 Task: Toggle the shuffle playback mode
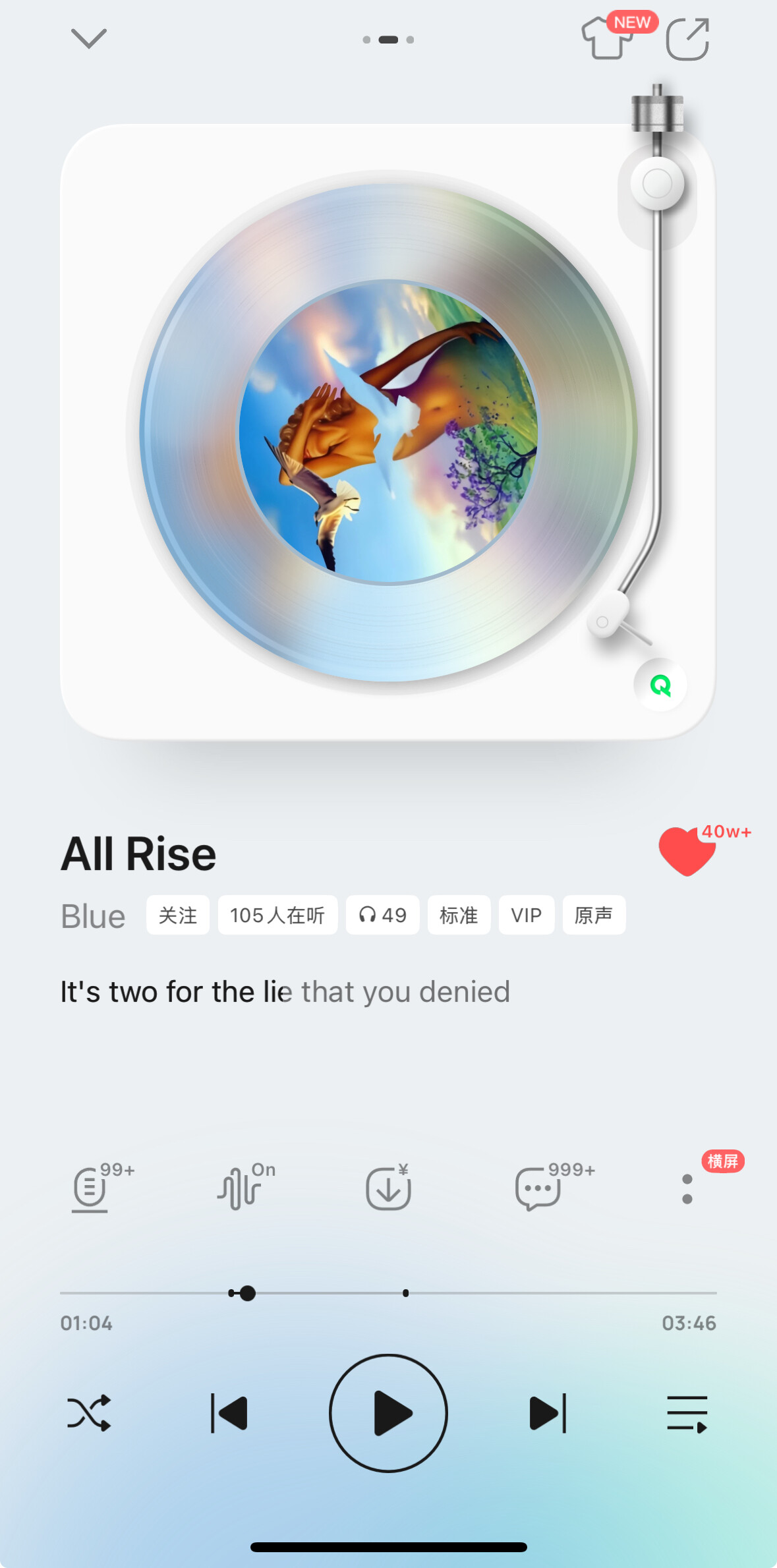(89, 1413)
